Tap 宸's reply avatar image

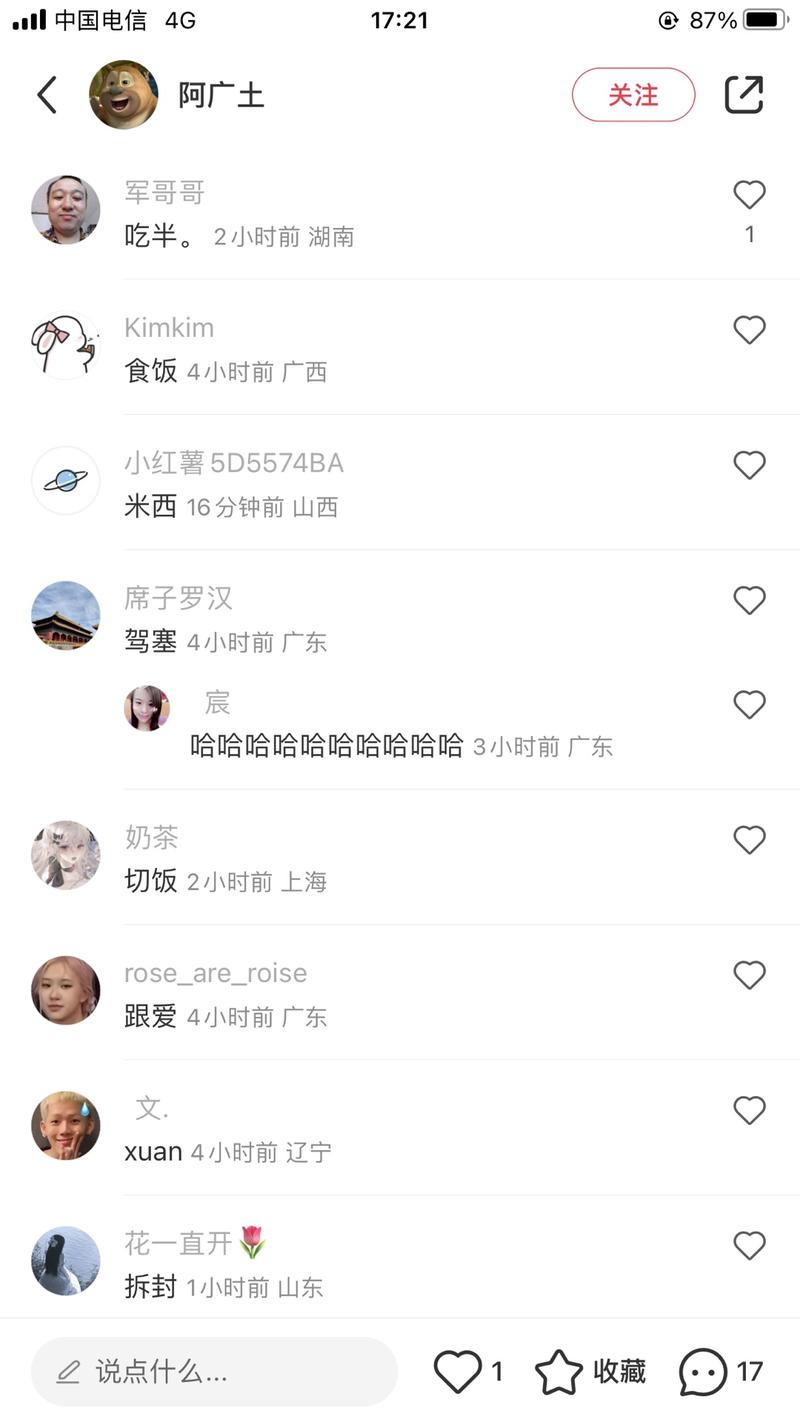point(147,705)
